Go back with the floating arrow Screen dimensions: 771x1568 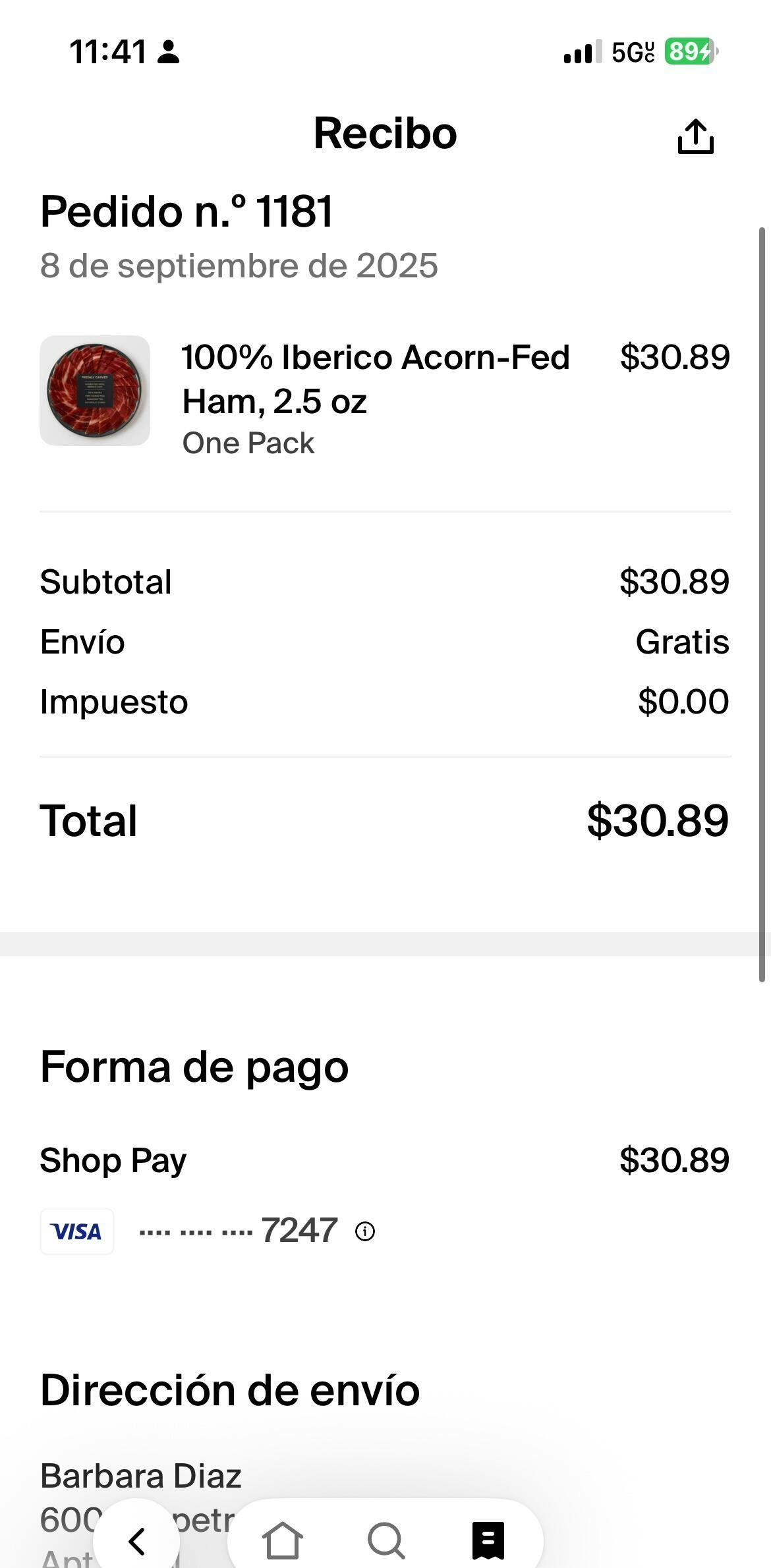coord(136,1540)
